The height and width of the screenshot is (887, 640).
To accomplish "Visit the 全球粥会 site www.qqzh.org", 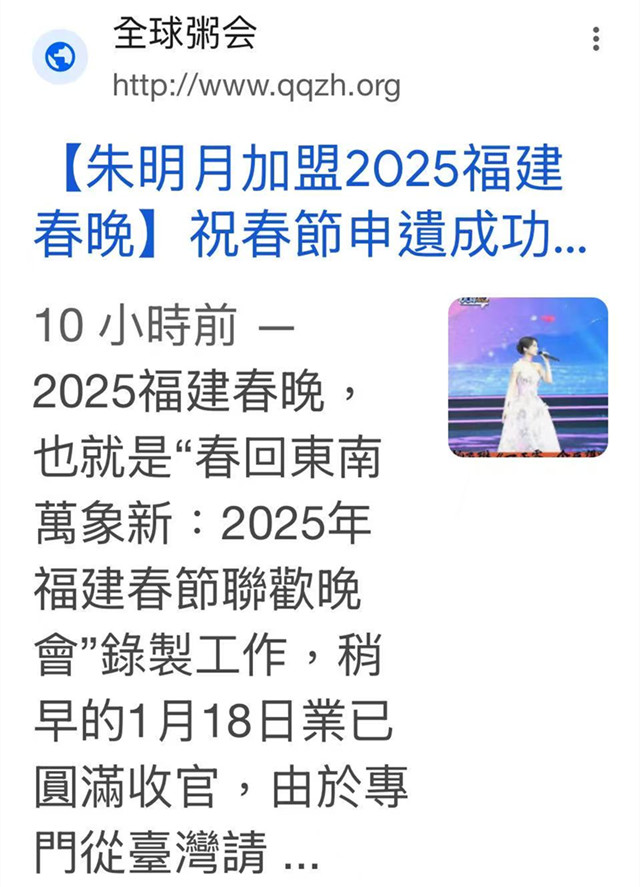I will [256, 86].
